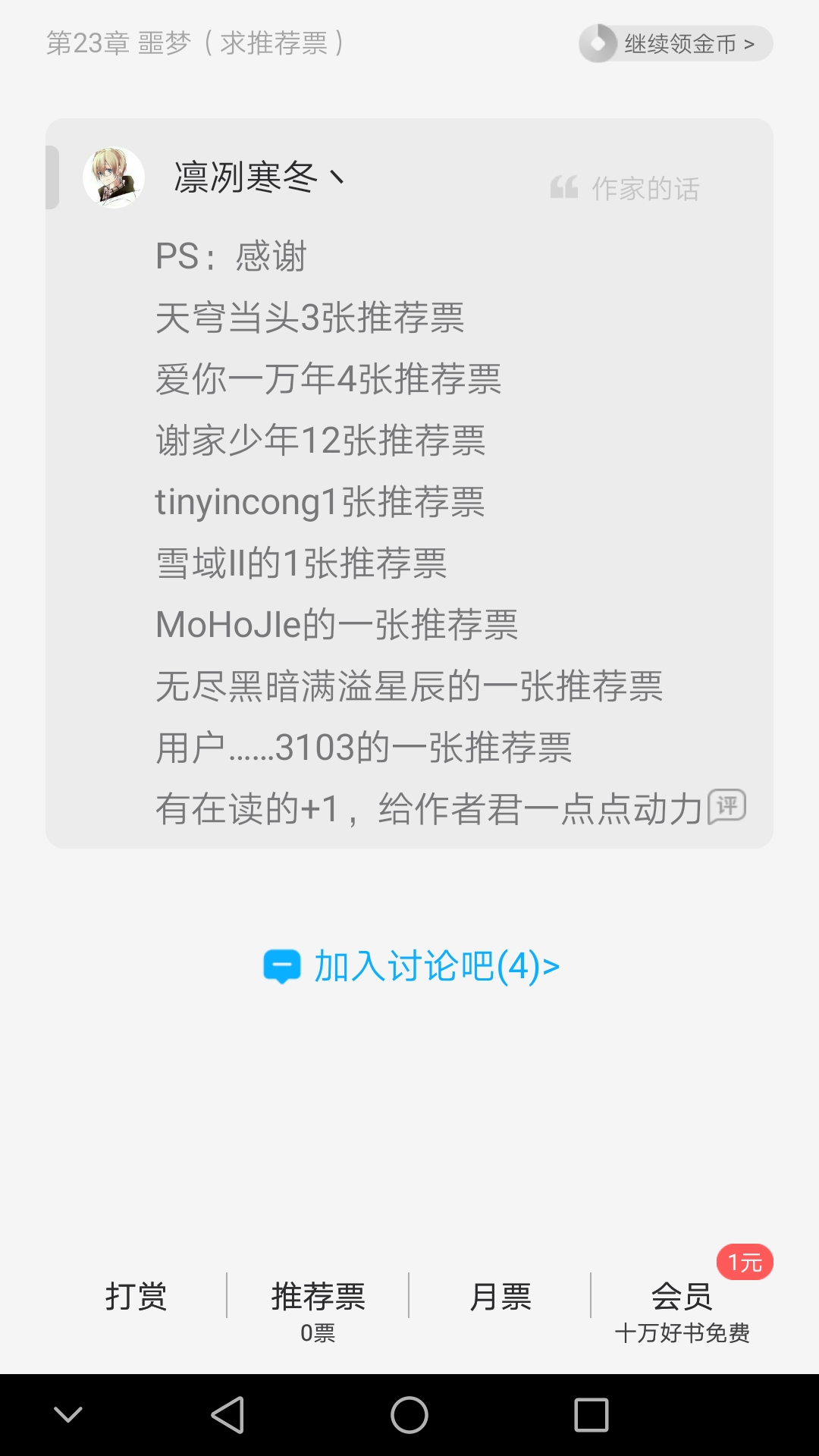
Task: Tap 继续领金币 to collect coins
Action: 676,44
